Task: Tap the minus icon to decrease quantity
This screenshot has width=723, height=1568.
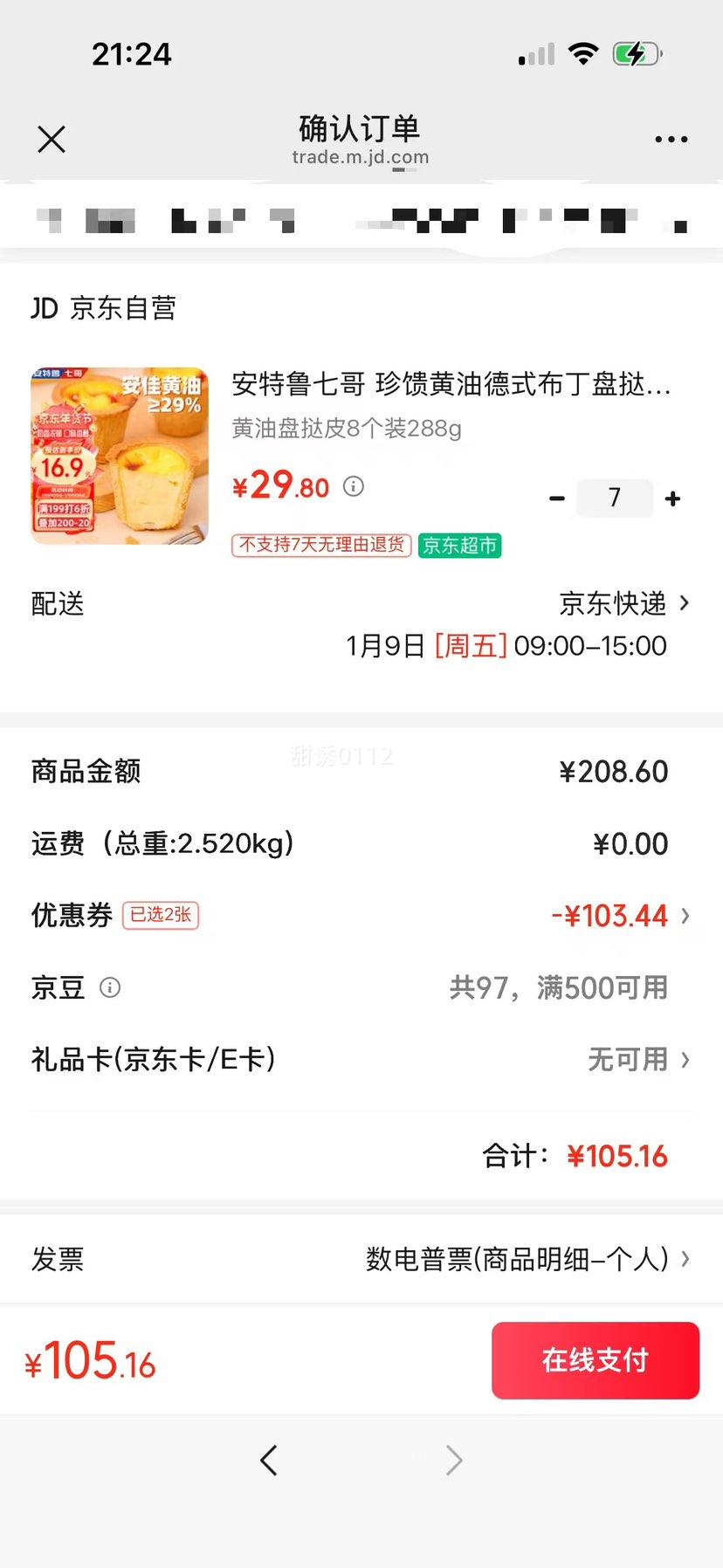Action: click(x=557, y=498)
